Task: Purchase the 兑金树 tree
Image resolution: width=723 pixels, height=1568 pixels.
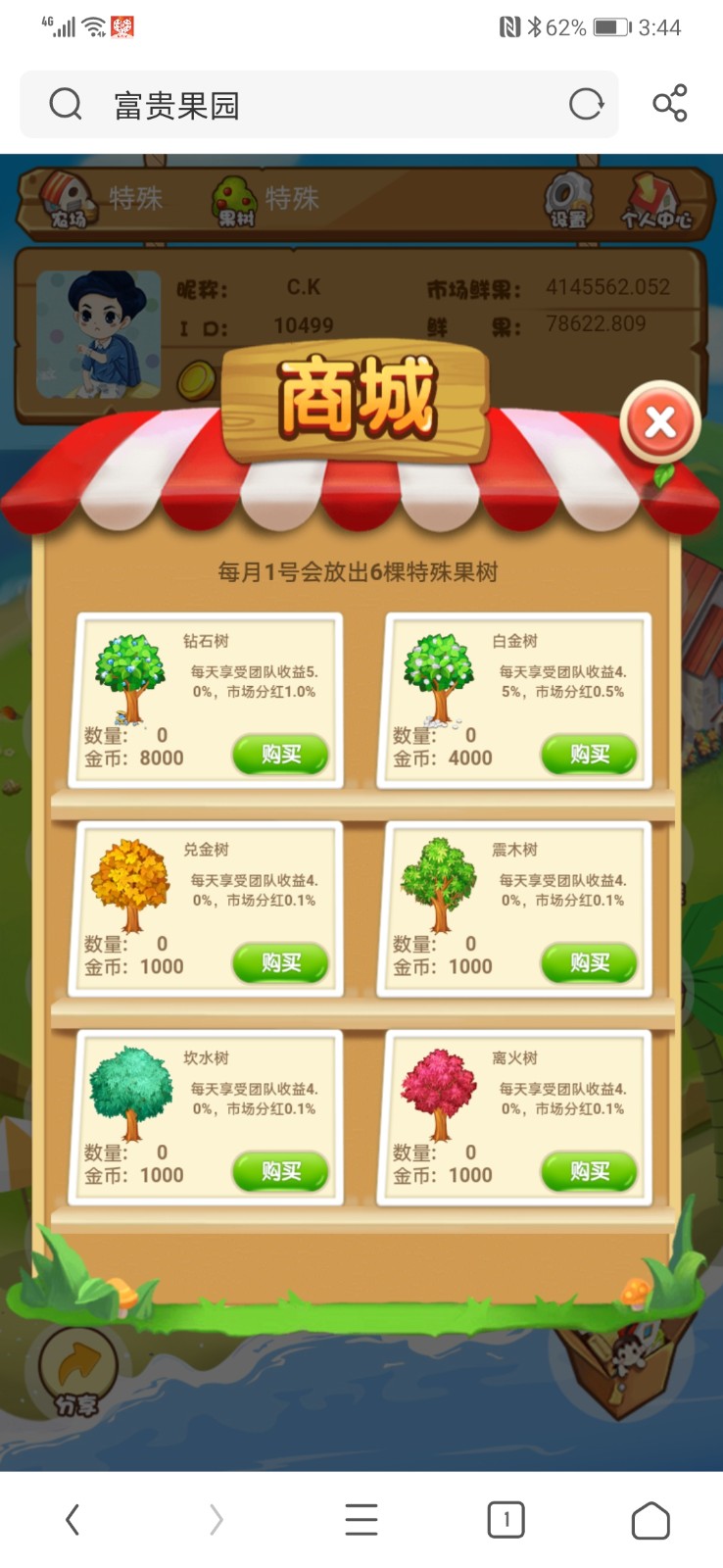Action: [281, 963]
